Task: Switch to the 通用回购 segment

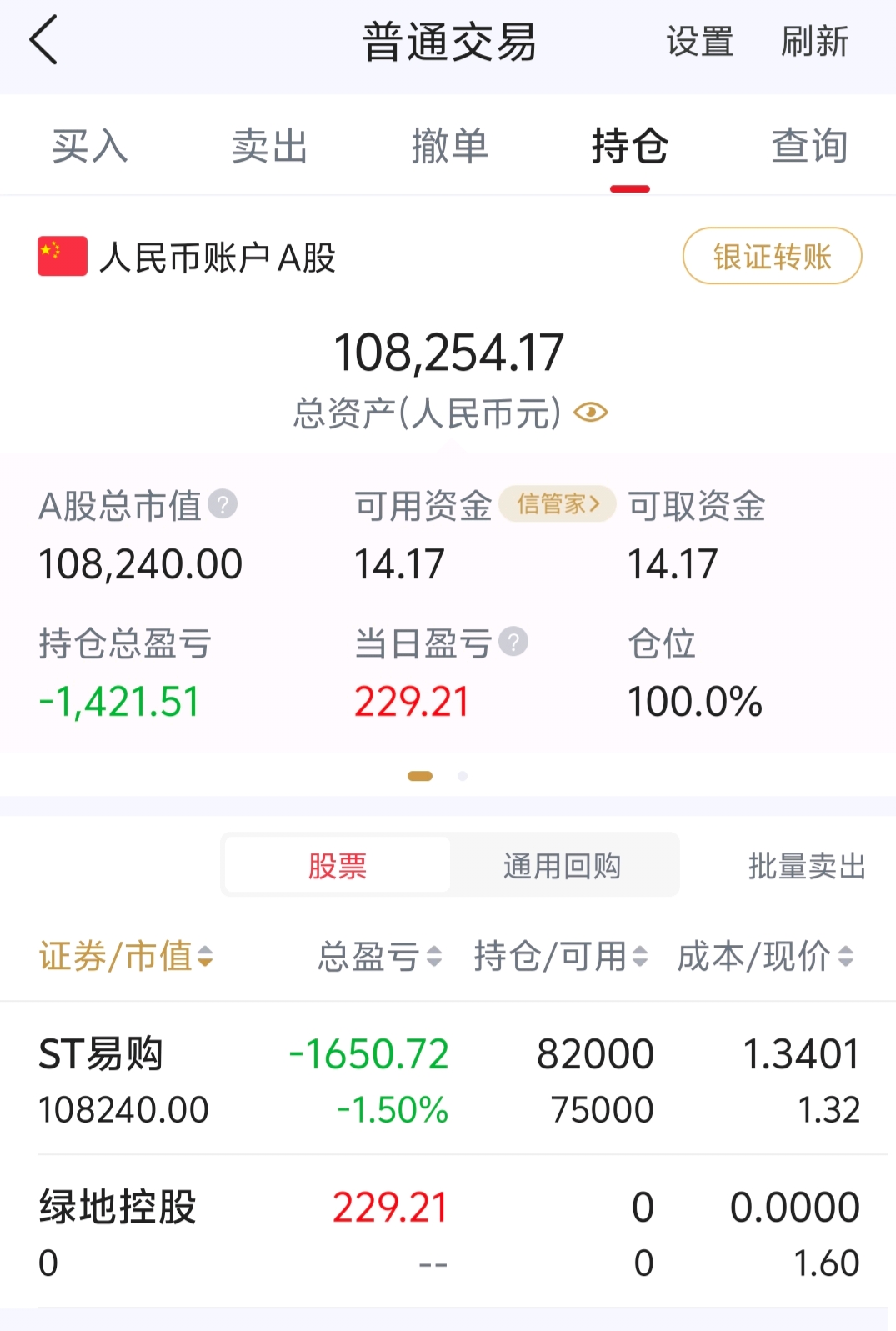Action: pyautogui.click(x=563, y=866)
